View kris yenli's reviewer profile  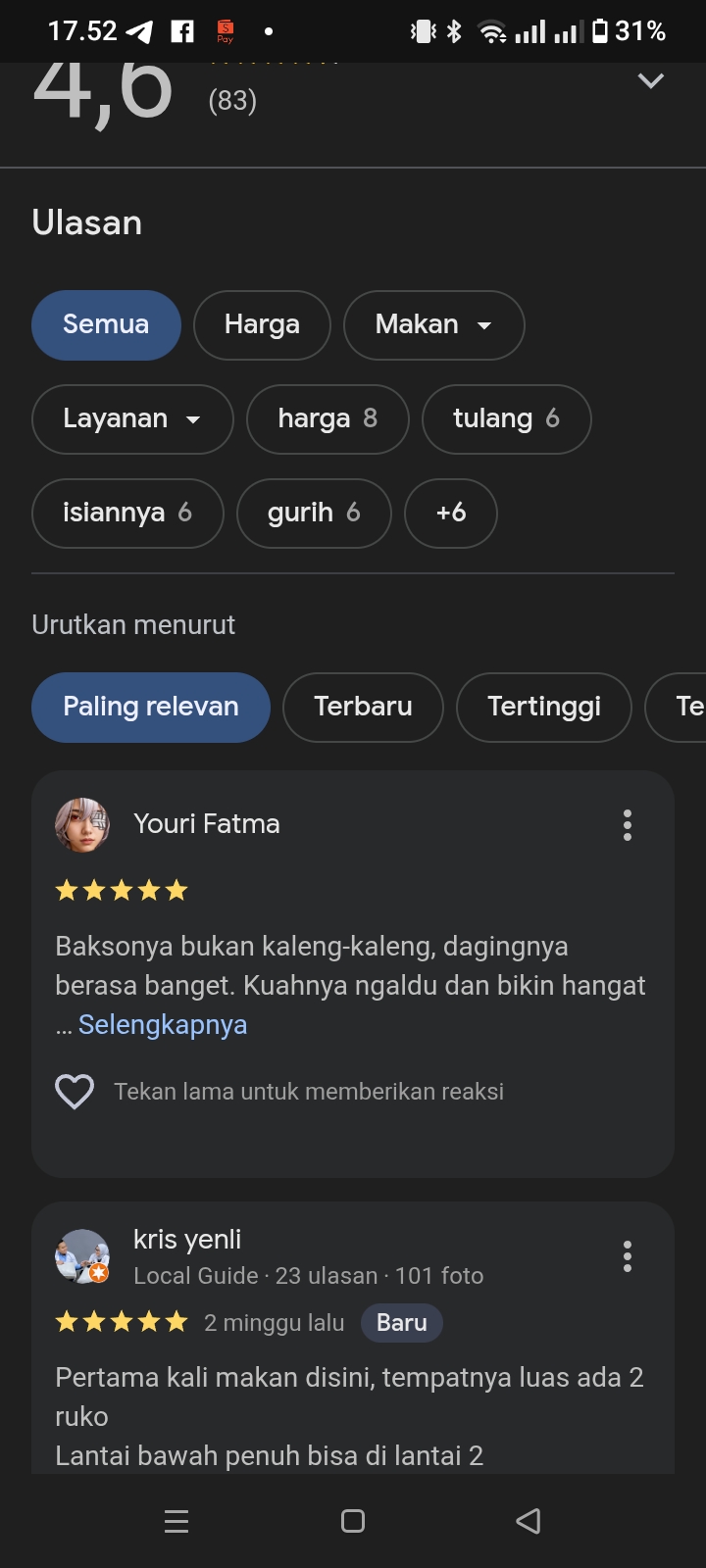coord(187,1240)
